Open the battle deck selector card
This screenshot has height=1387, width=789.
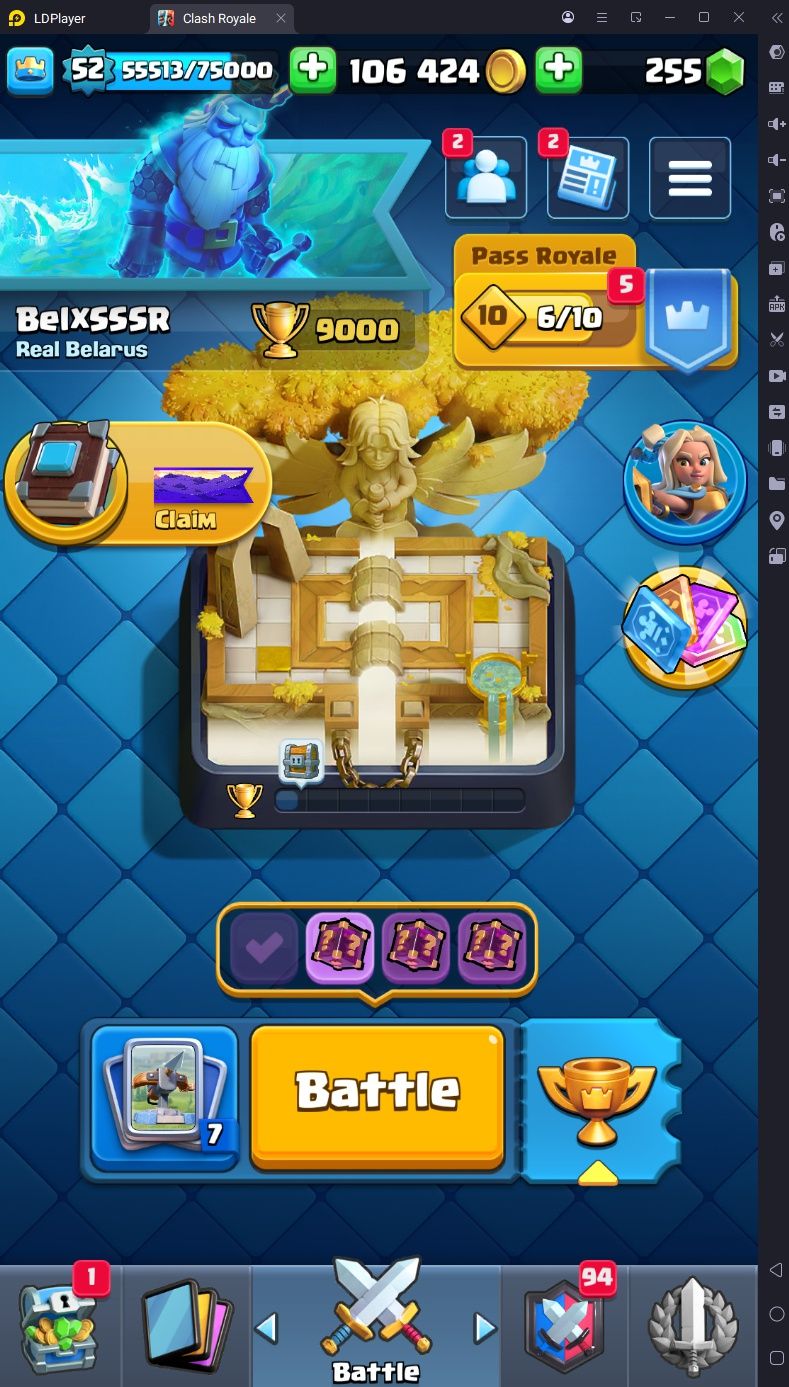(164, 1098)
